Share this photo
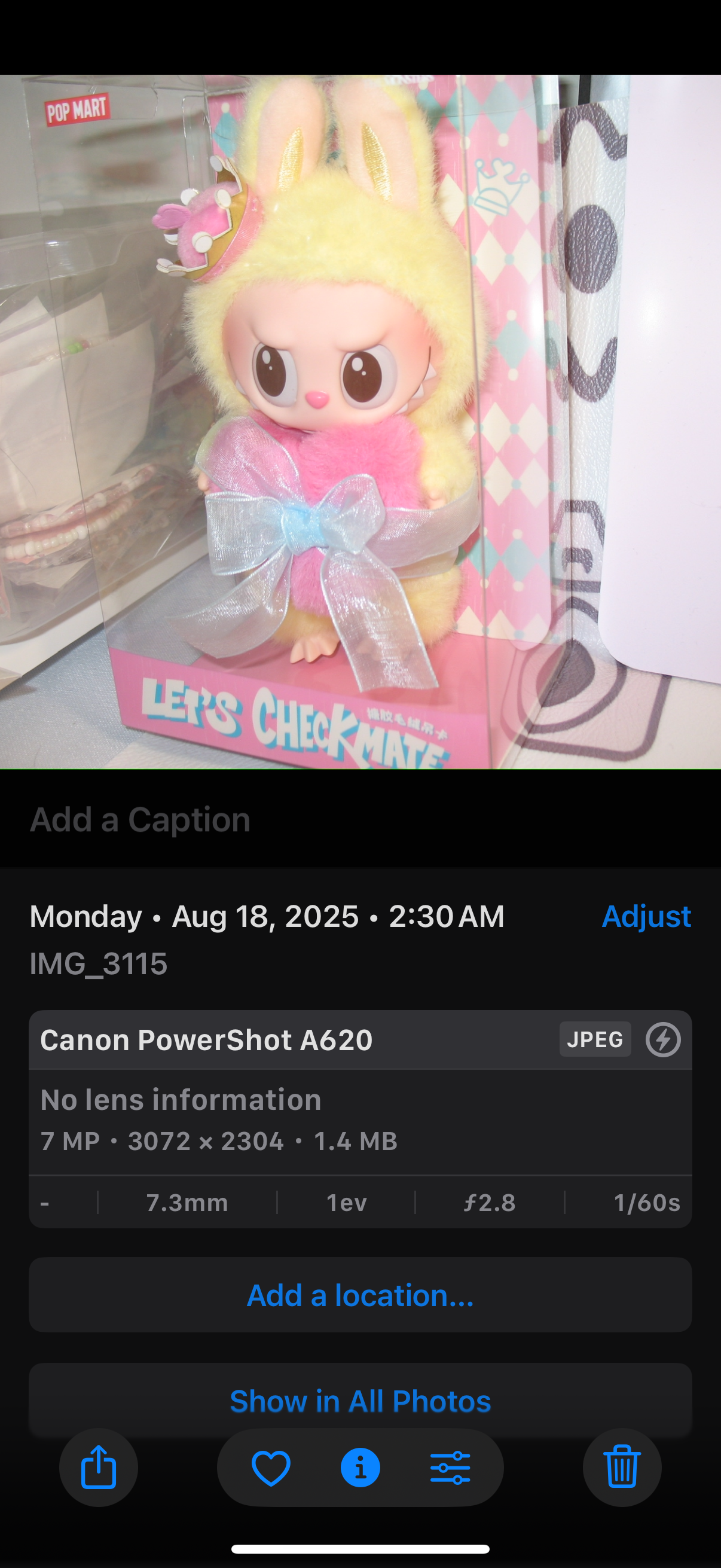Viewport: 721px width, 1568px height. (99, 1467)
